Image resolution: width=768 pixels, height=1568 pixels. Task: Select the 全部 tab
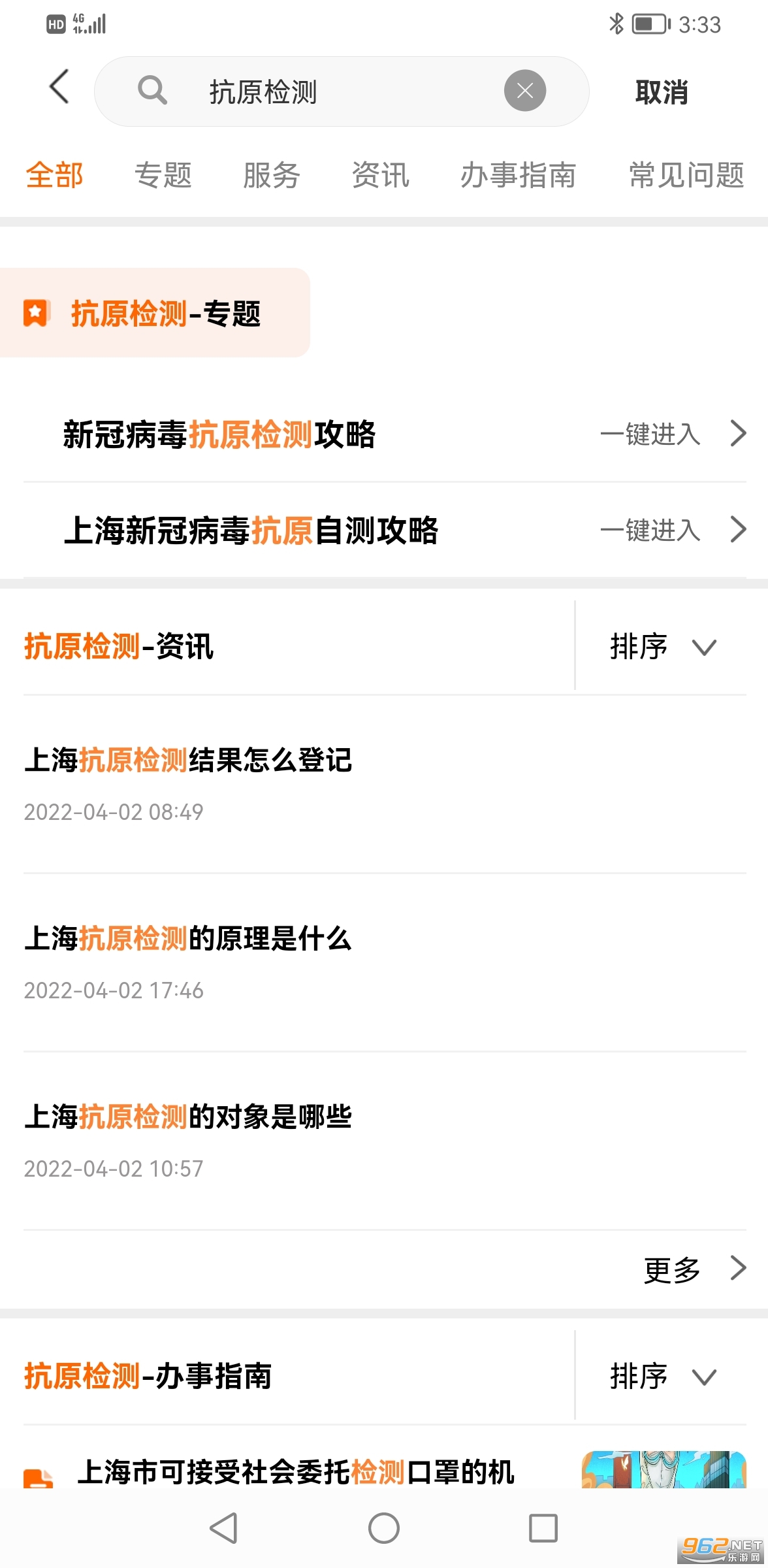tap(55, 175)
